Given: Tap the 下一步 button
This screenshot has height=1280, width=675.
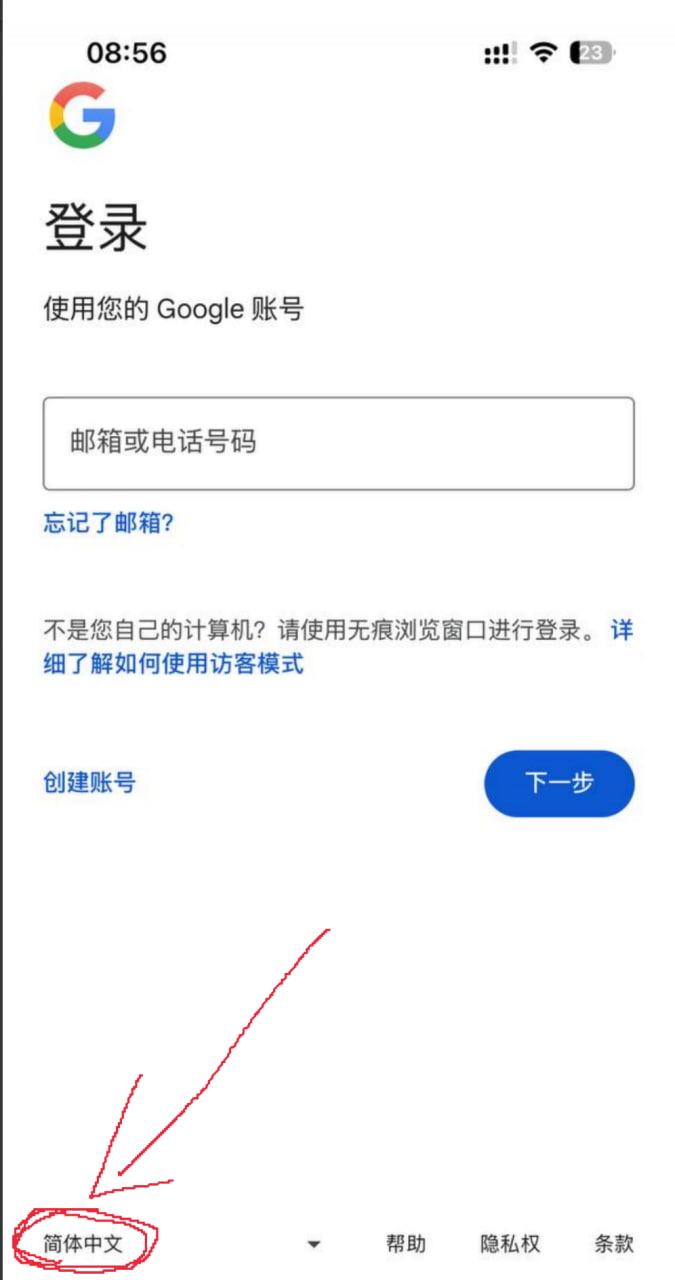Looking at the screenshot, I should (x=559, y=783).
